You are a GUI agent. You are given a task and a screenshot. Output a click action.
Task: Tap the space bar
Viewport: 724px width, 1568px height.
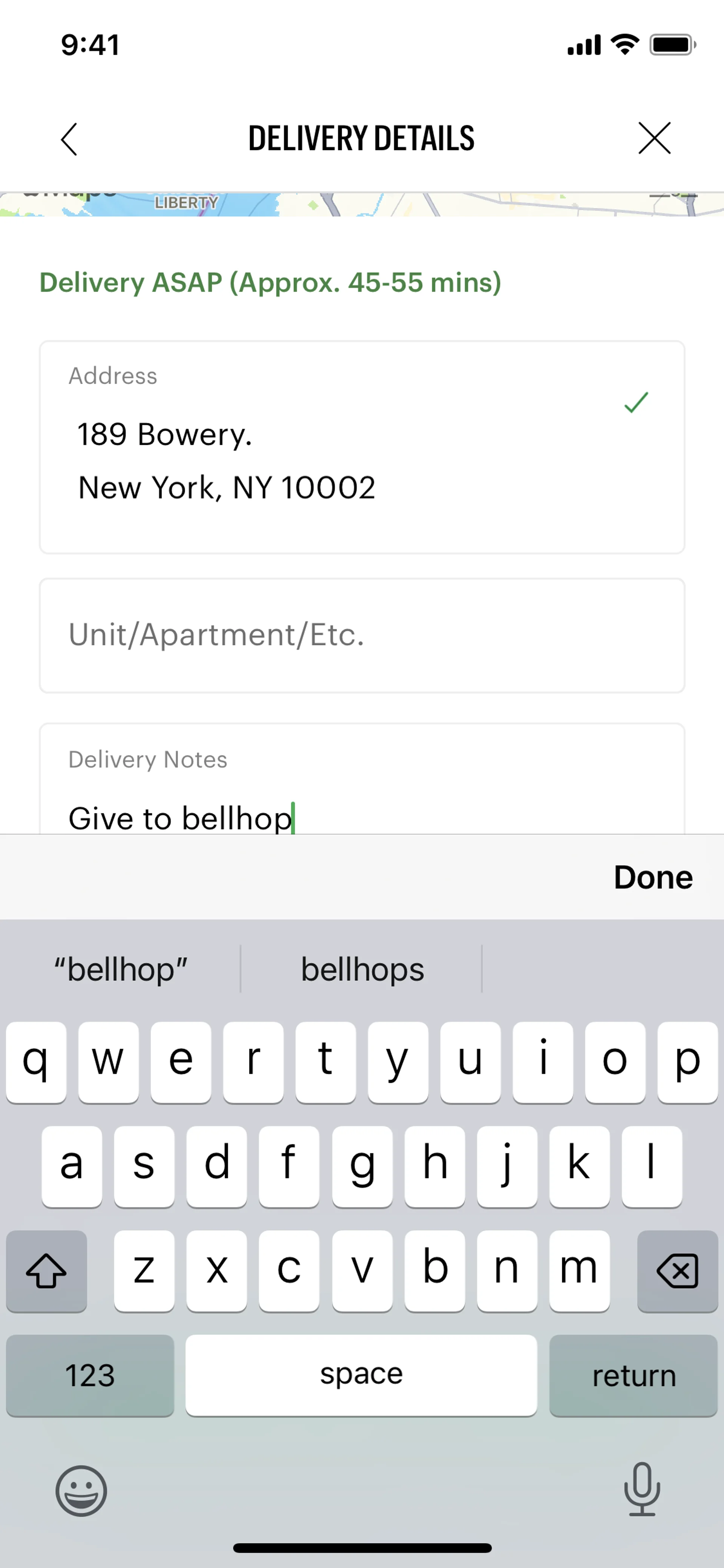coord(361,1376)
